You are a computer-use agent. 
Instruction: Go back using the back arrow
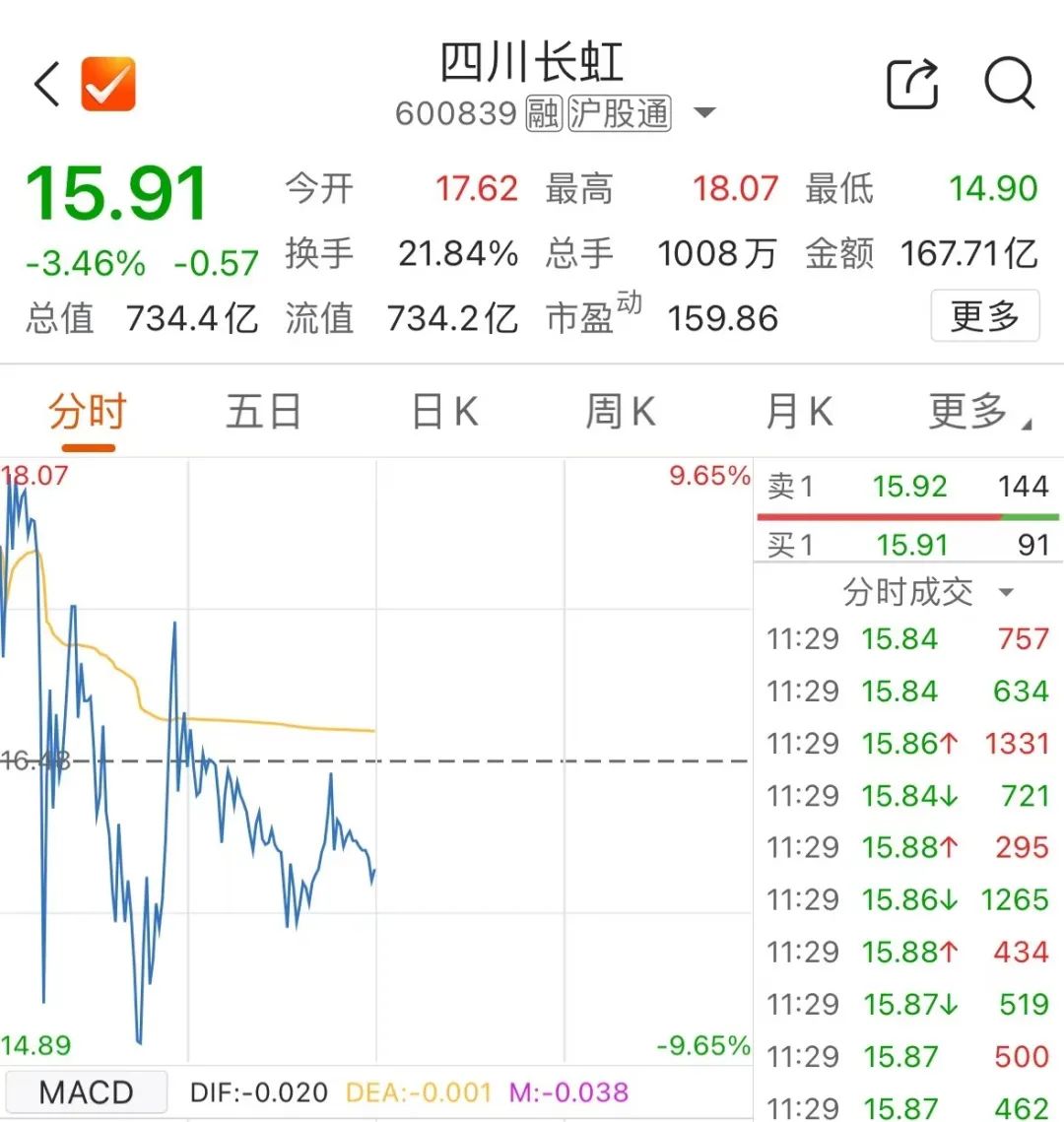pos(46,85)
